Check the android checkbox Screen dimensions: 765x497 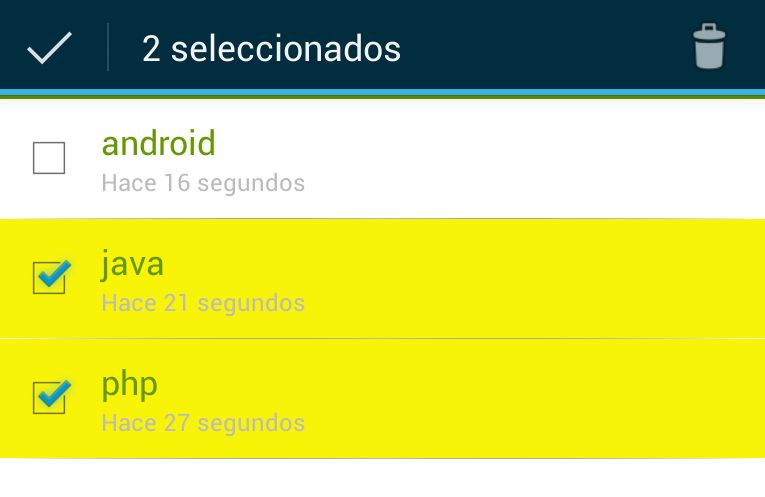[49, 158]
